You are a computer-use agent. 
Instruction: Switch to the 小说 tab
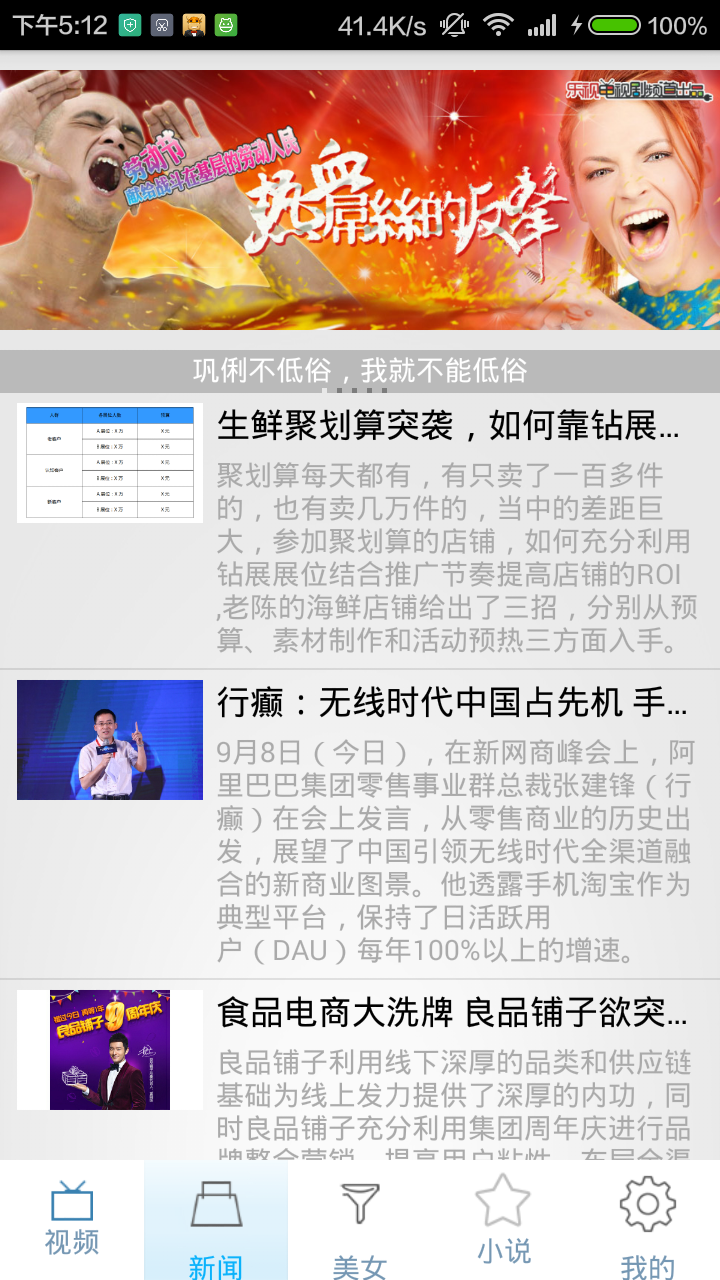point(503,1220)
